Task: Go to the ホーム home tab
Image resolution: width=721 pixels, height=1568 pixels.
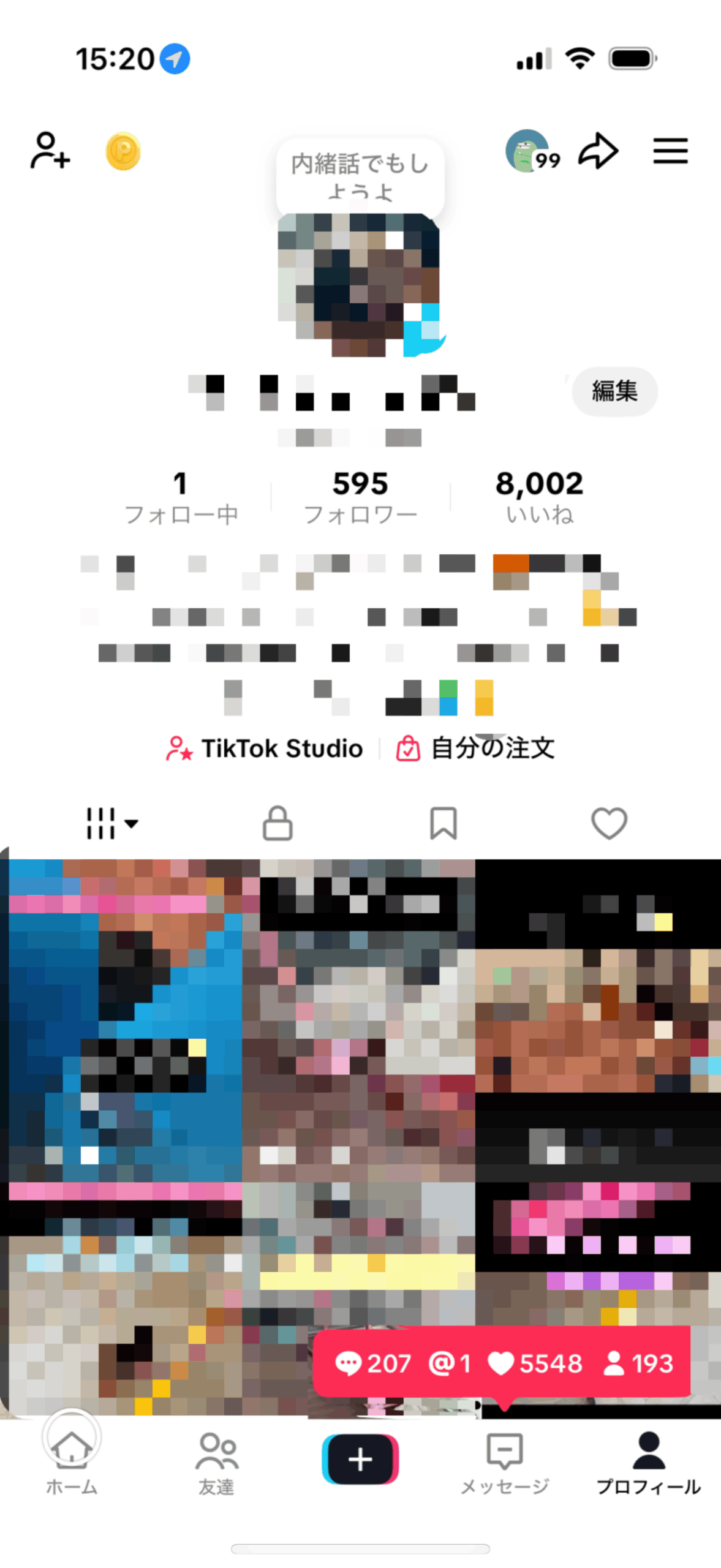Action: click(72, 1462)
